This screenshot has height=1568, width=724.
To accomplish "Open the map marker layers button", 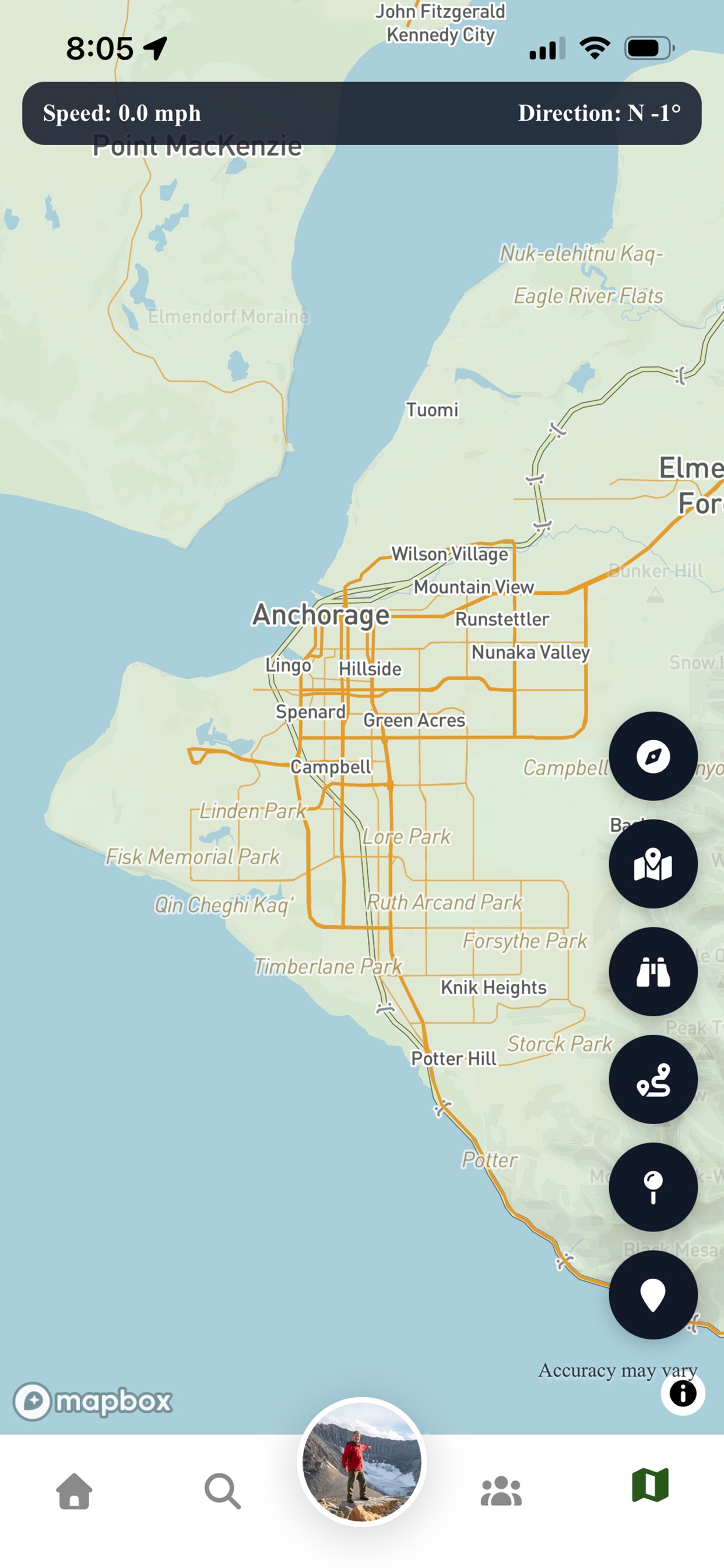I will tap(653, 864).
